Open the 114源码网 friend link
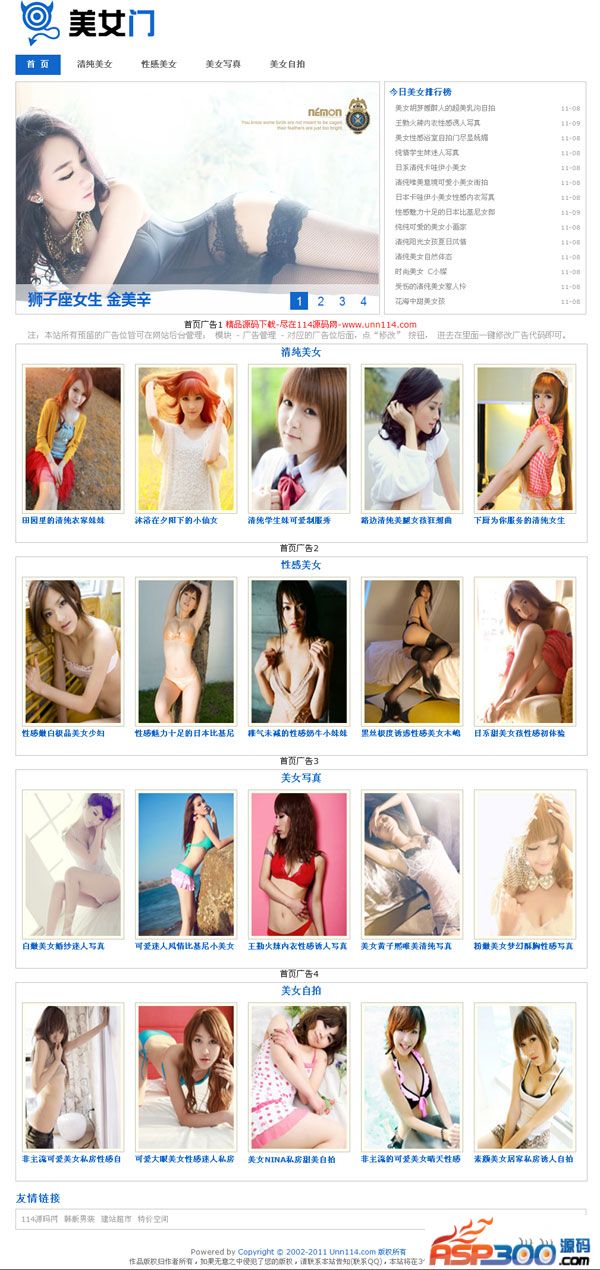The image size is (600, 1270). pyautogui.click(x=39, y=1219)
